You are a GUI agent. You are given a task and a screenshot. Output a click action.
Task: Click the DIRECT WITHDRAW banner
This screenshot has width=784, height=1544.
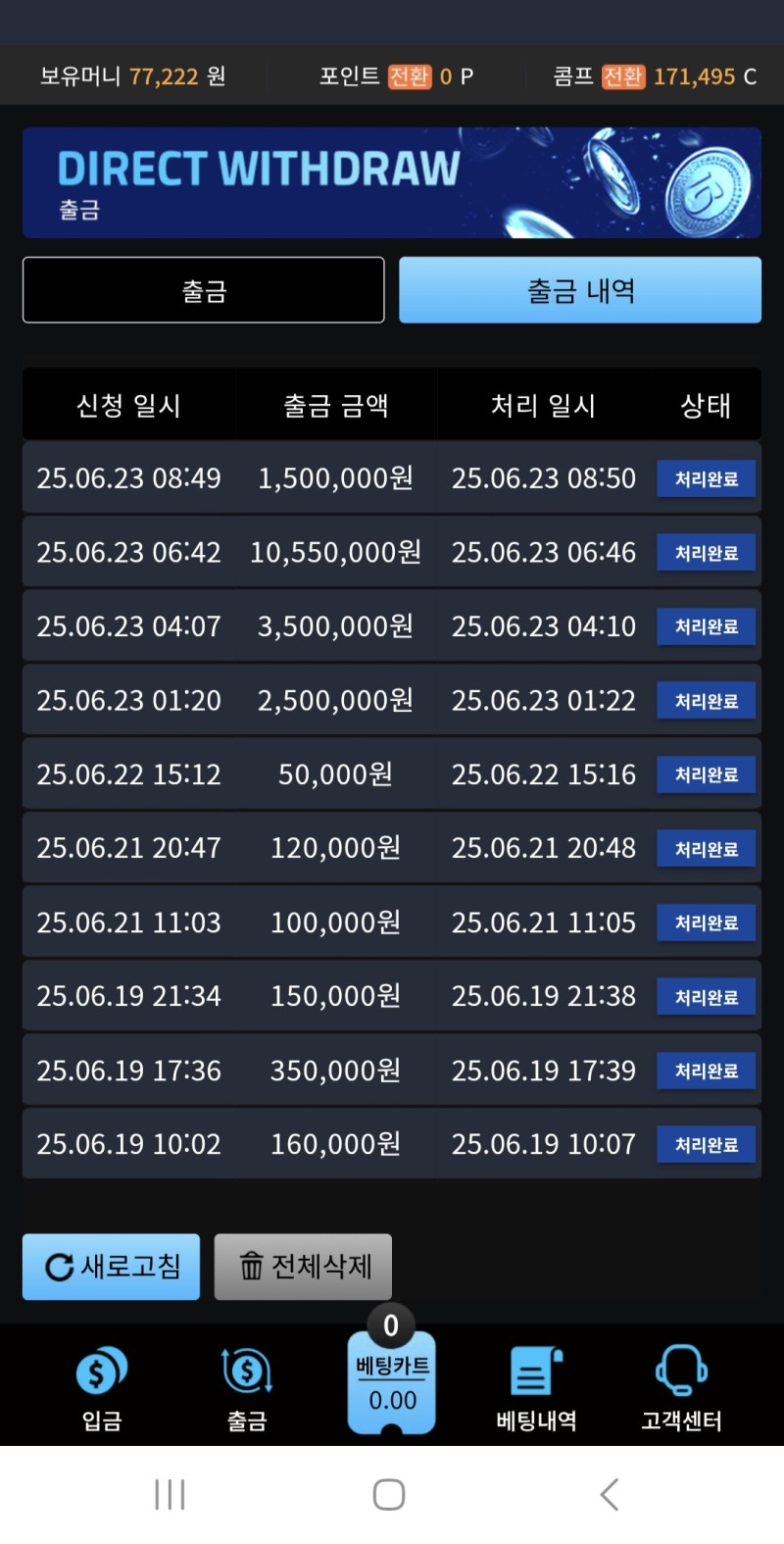tap(391, 182)
